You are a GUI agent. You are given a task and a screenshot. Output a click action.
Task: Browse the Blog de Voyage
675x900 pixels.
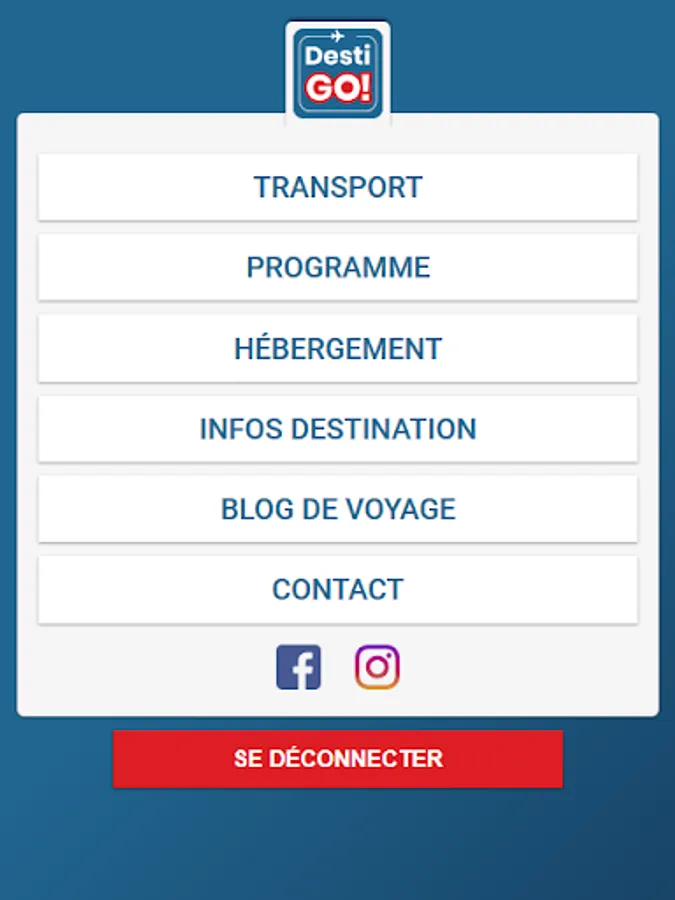click(338, 509)
